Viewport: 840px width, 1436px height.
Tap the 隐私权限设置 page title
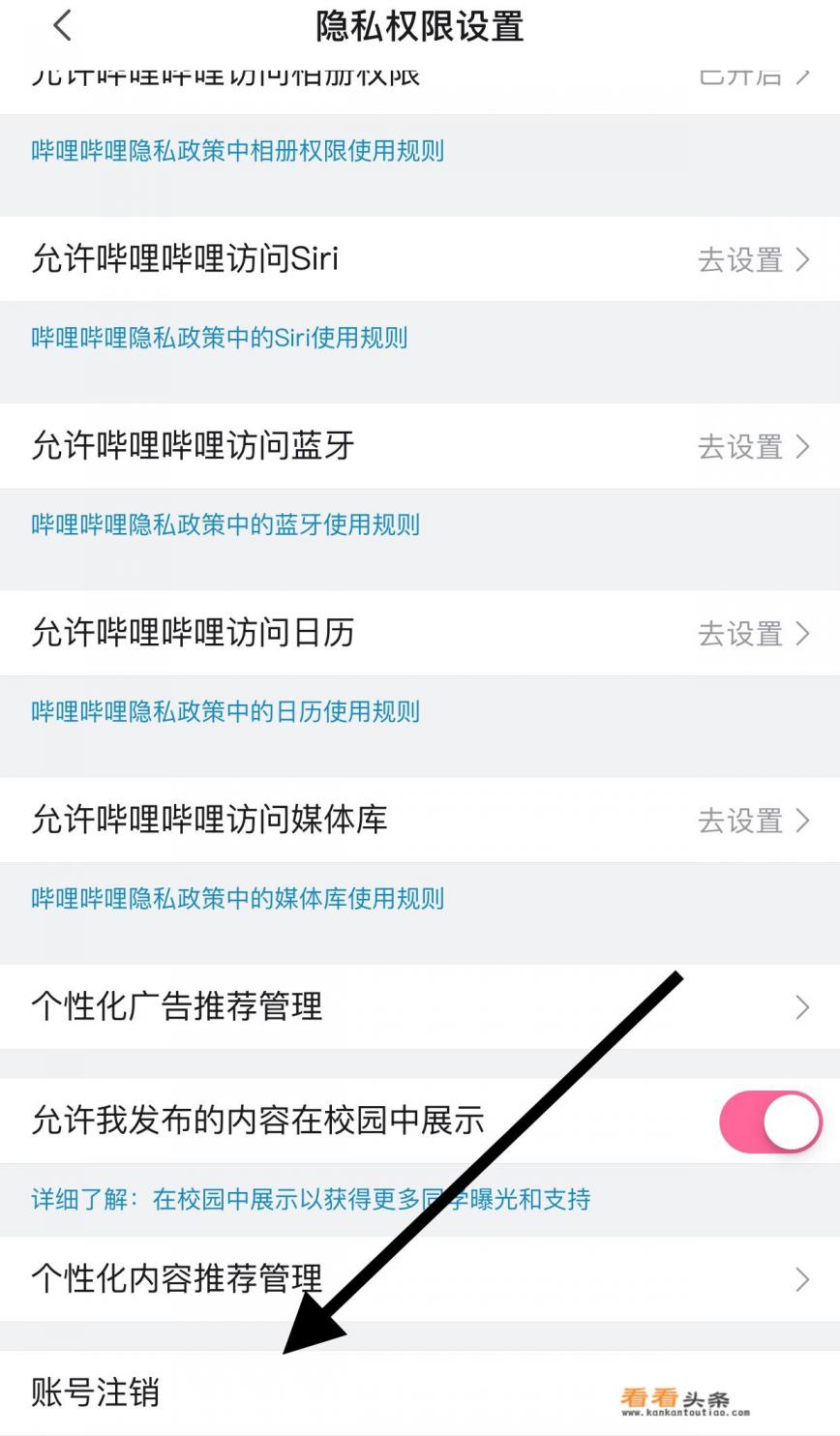420,26
